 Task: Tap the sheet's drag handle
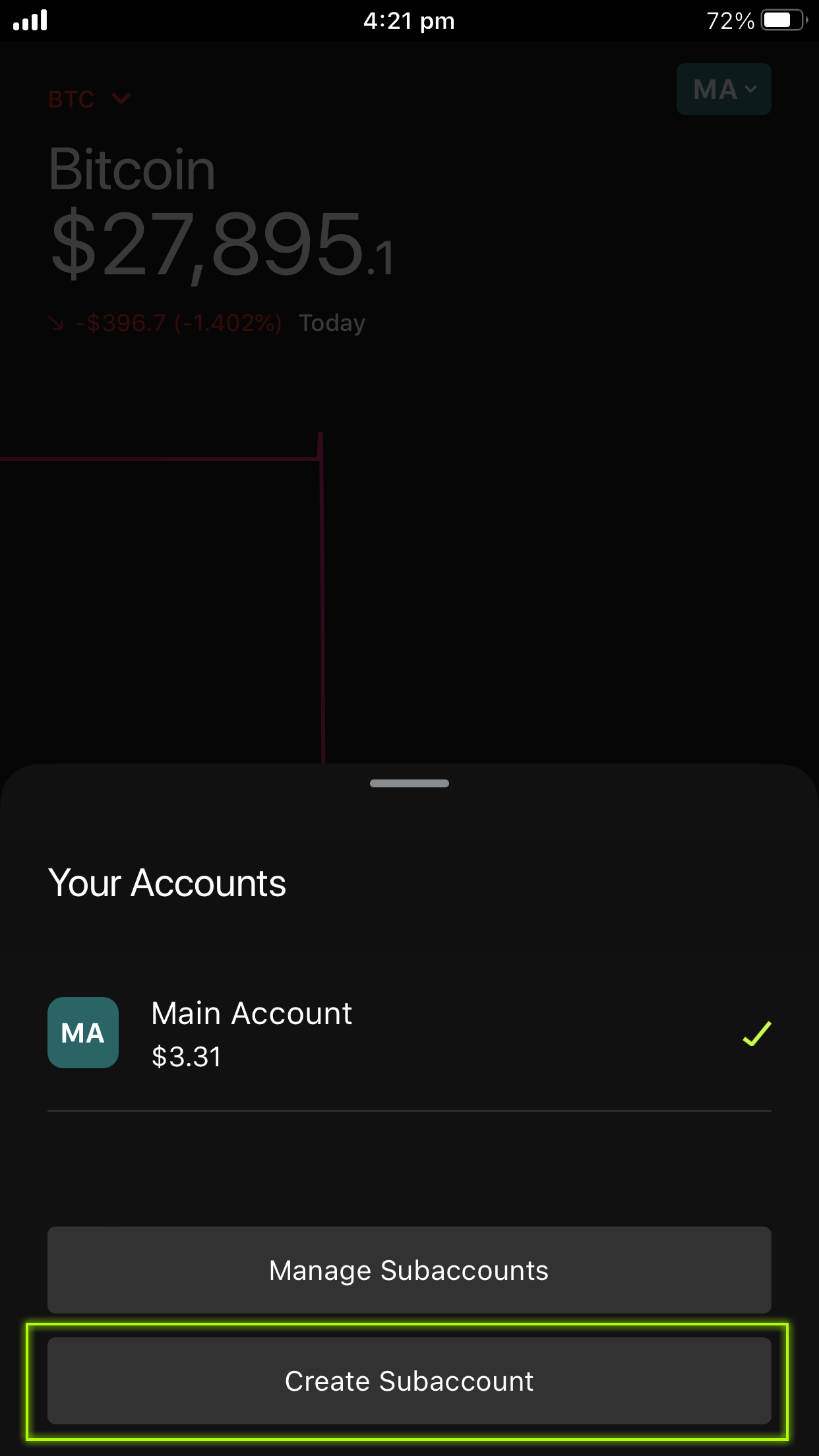[x=409, y=783]
